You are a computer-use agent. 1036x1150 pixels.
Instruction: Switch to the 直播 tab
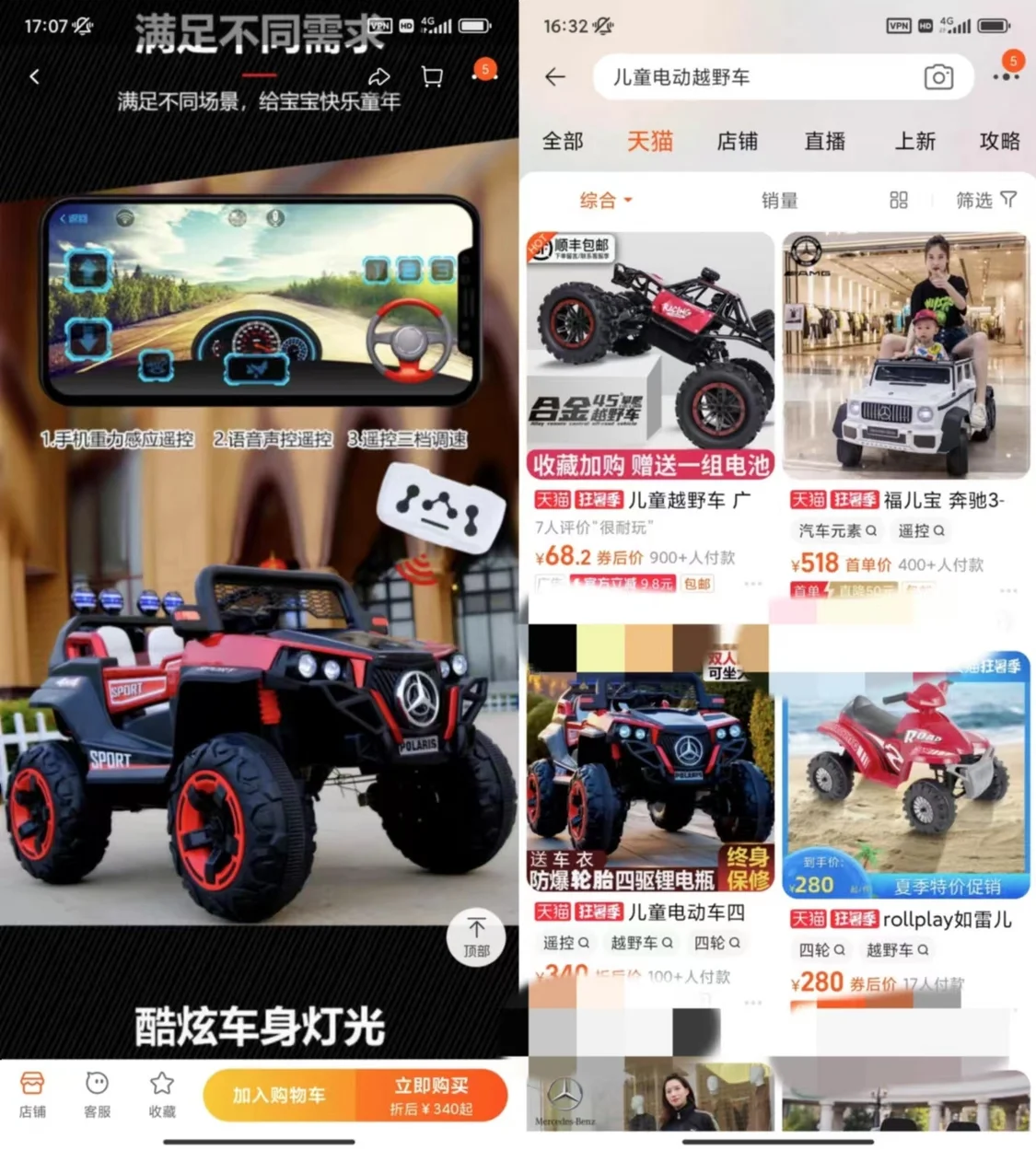click(824, 141)
